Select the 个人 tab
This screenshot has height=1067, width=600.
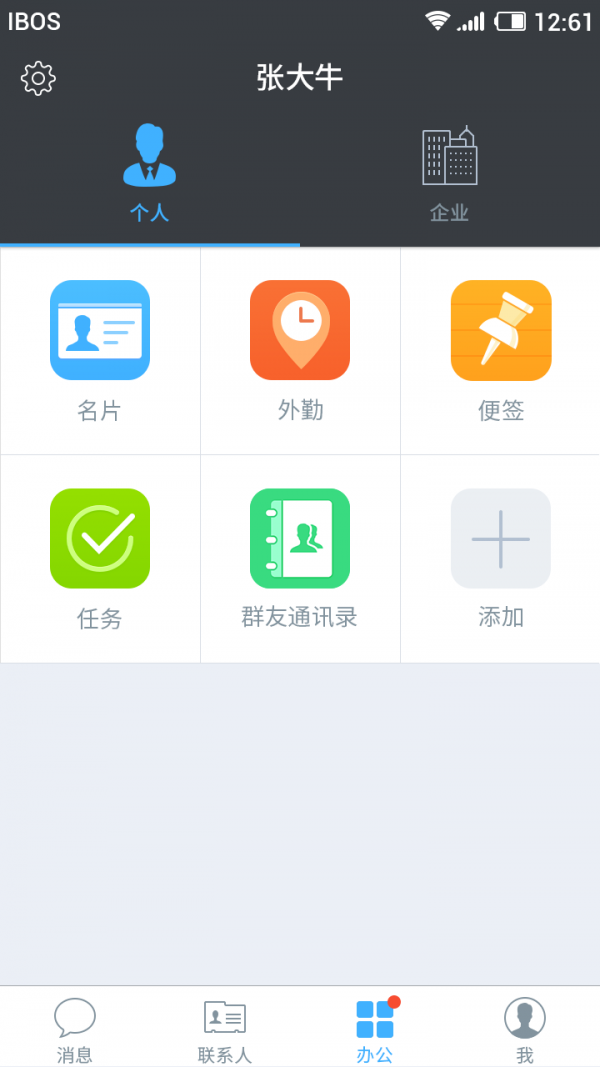coord(149,174)
